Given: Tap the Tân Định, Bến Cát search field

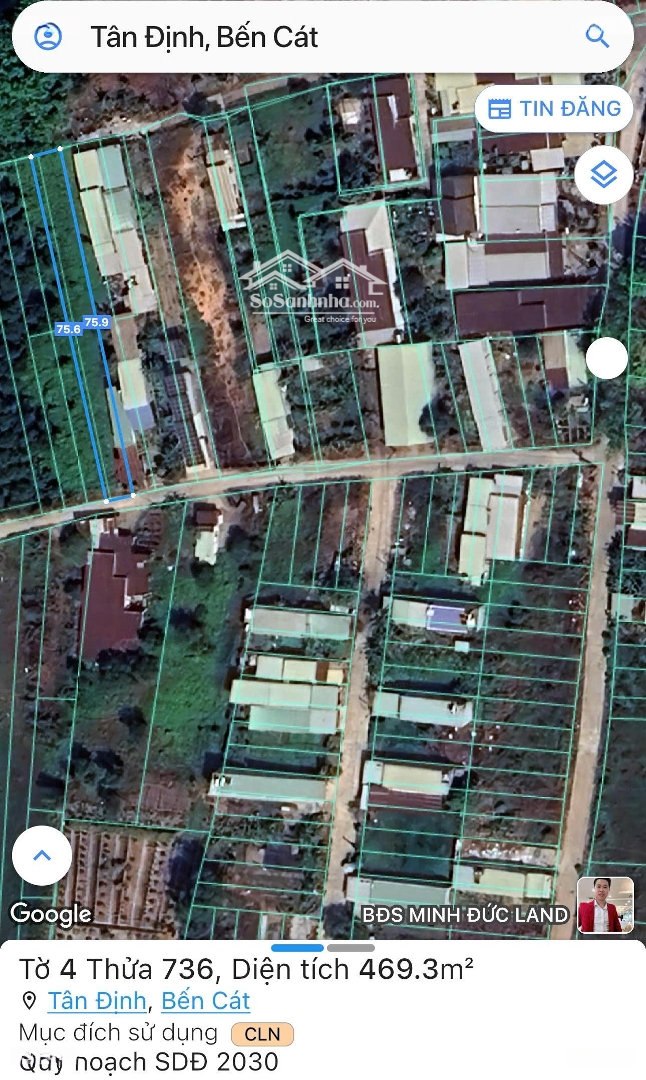Looking at the screenshot, I should tap(300, 38).
